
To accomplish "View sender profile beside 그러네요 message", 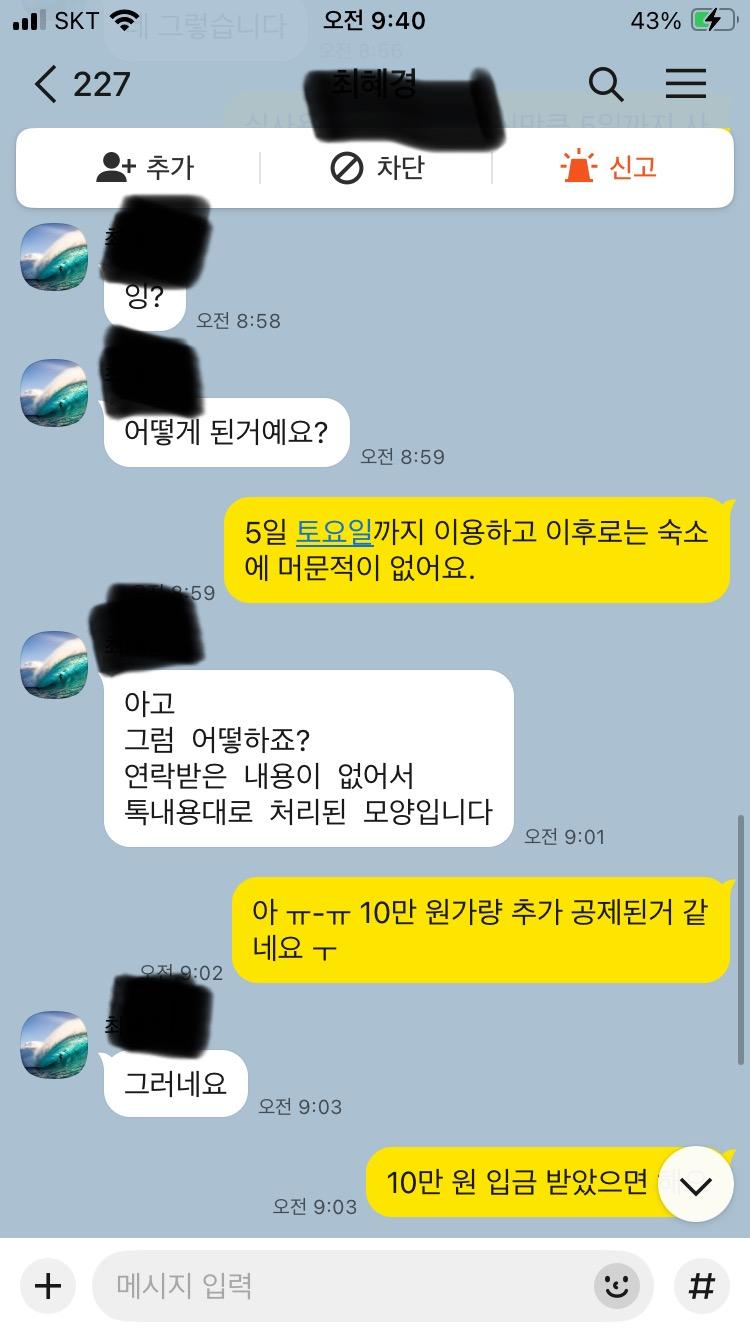I will point(54,1044).
